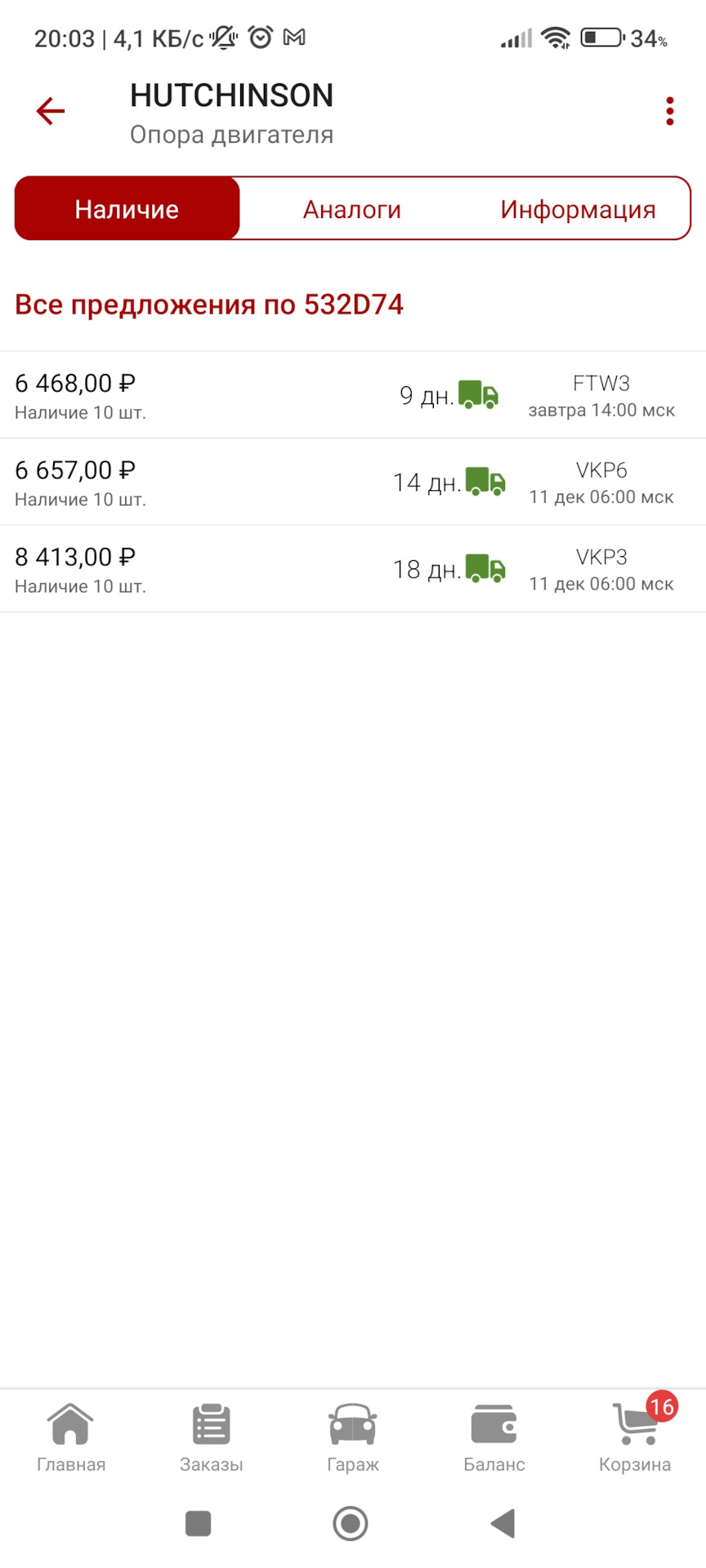Open recent apps with the square button
Screen dimensions: 706x1568
pyautogui.click(x=199, y=1524)
